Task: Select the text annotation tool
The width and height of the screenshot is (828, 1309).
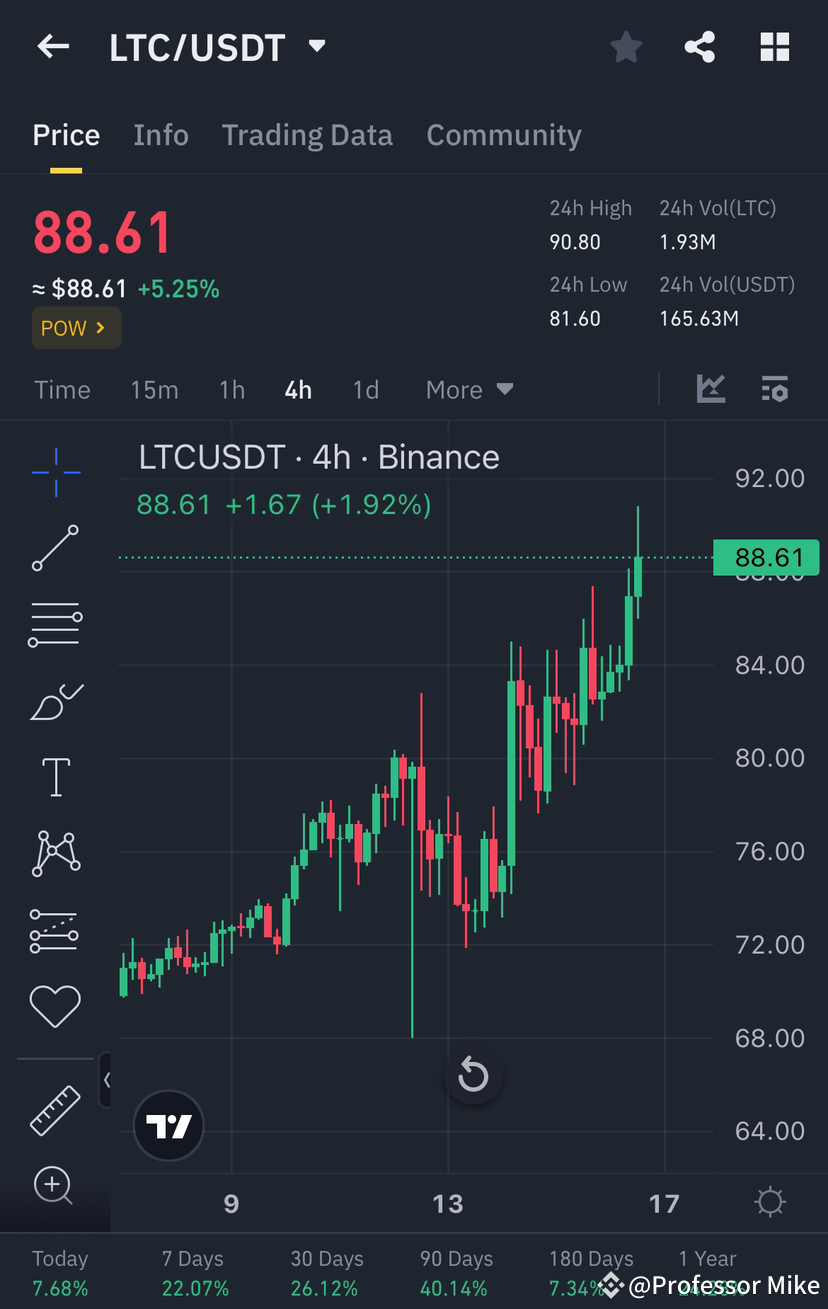Action: tap(55, 777)
